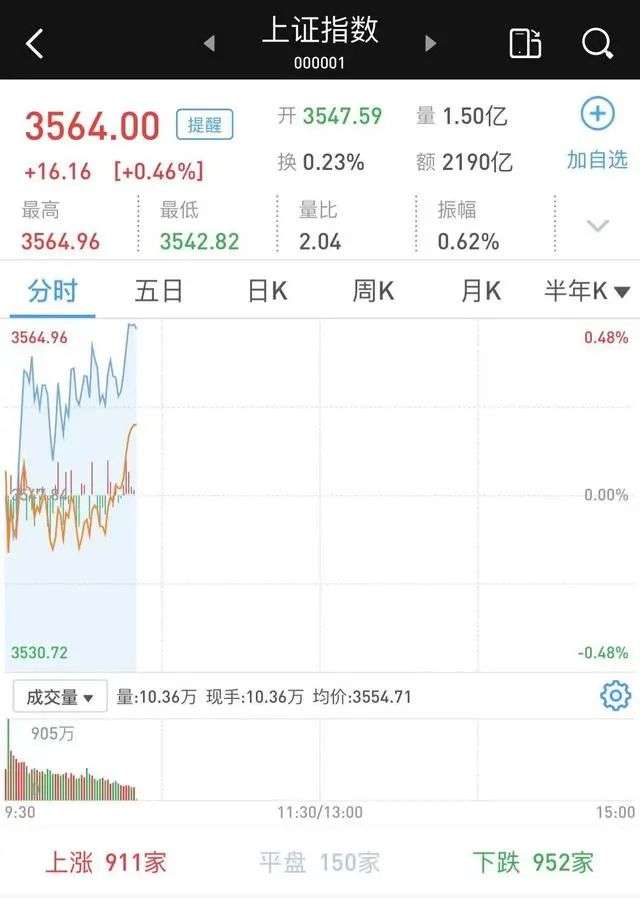Select the 分时 chart tab
The width and height of the screenshot is (640, 898).
(52, 291)
